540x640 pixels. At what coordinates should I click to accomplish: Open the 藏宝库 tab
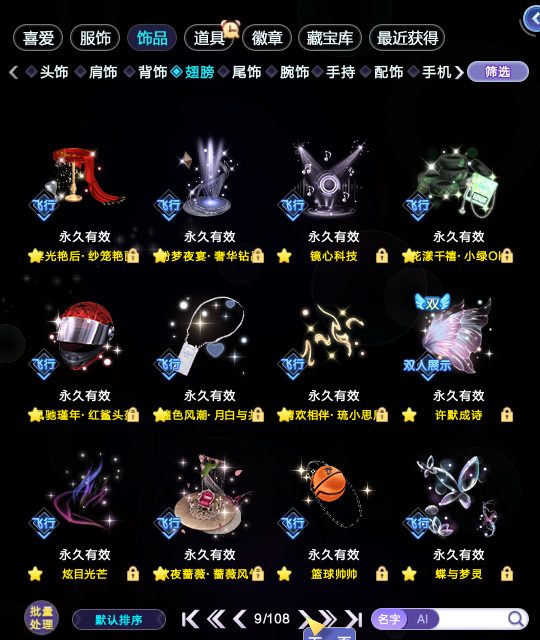point(330,38)
